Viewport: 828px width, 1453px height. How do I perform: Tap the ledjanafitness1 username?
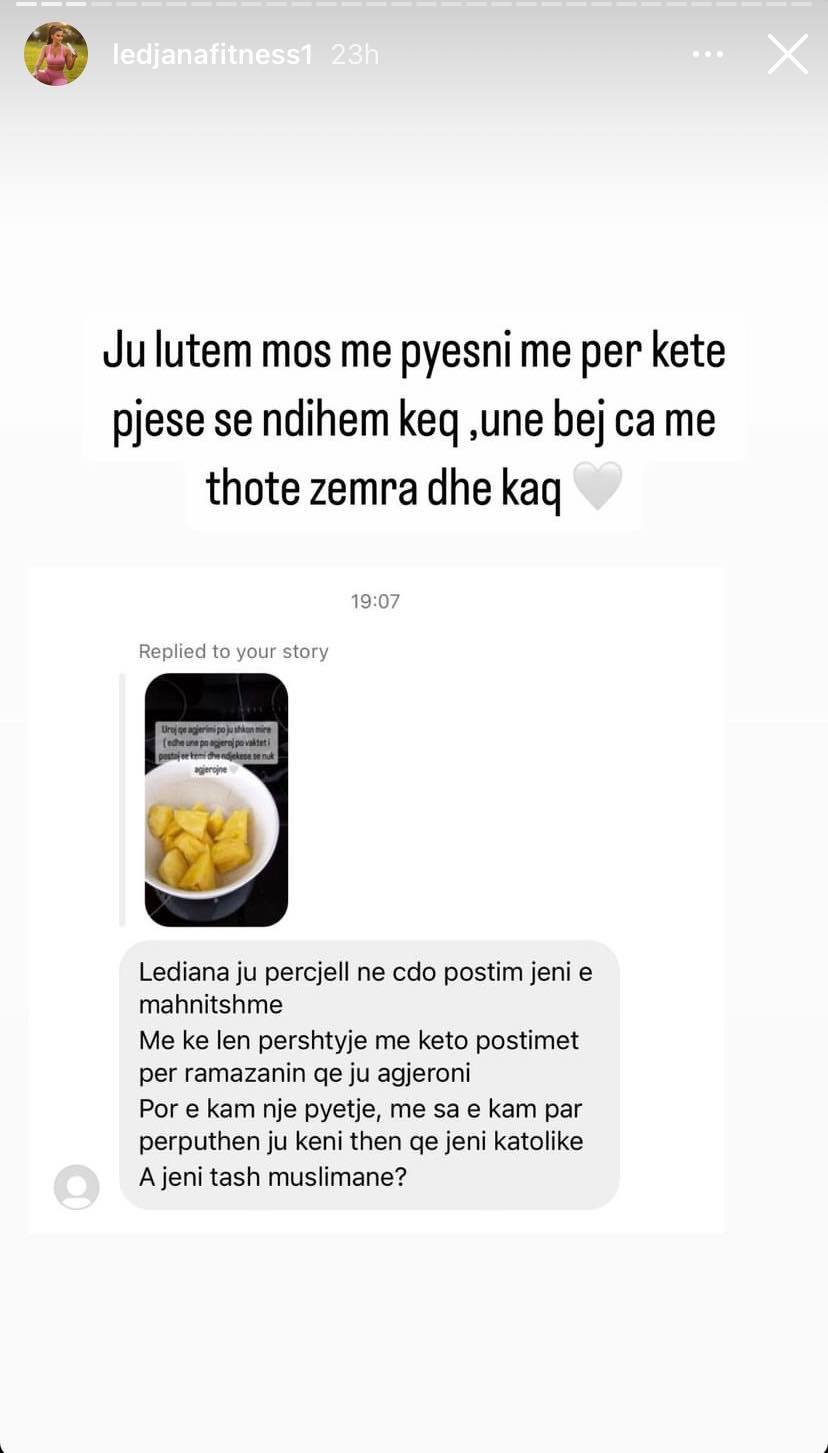[x=212, y=55]
